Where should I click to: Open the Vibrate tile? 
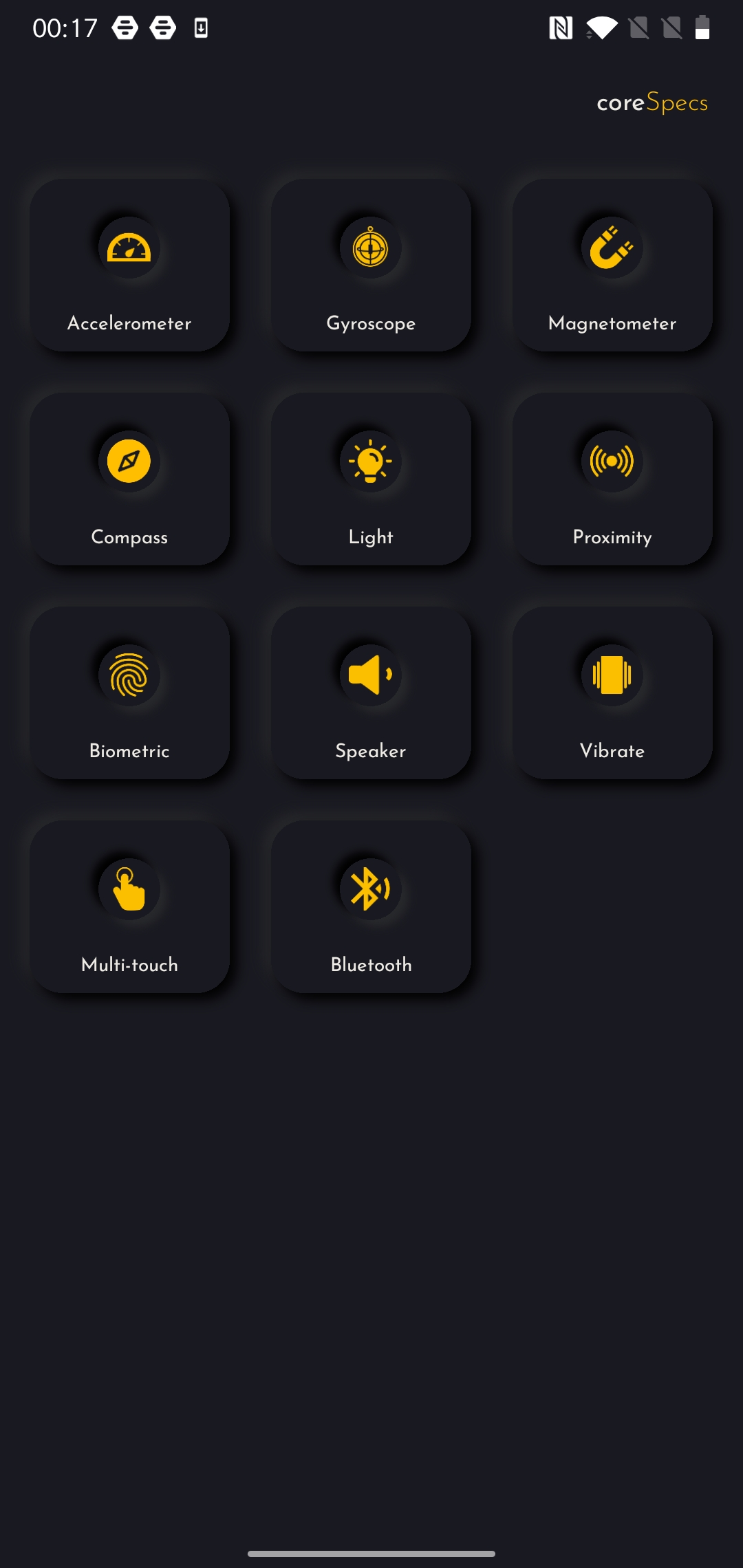click(612, 693)
